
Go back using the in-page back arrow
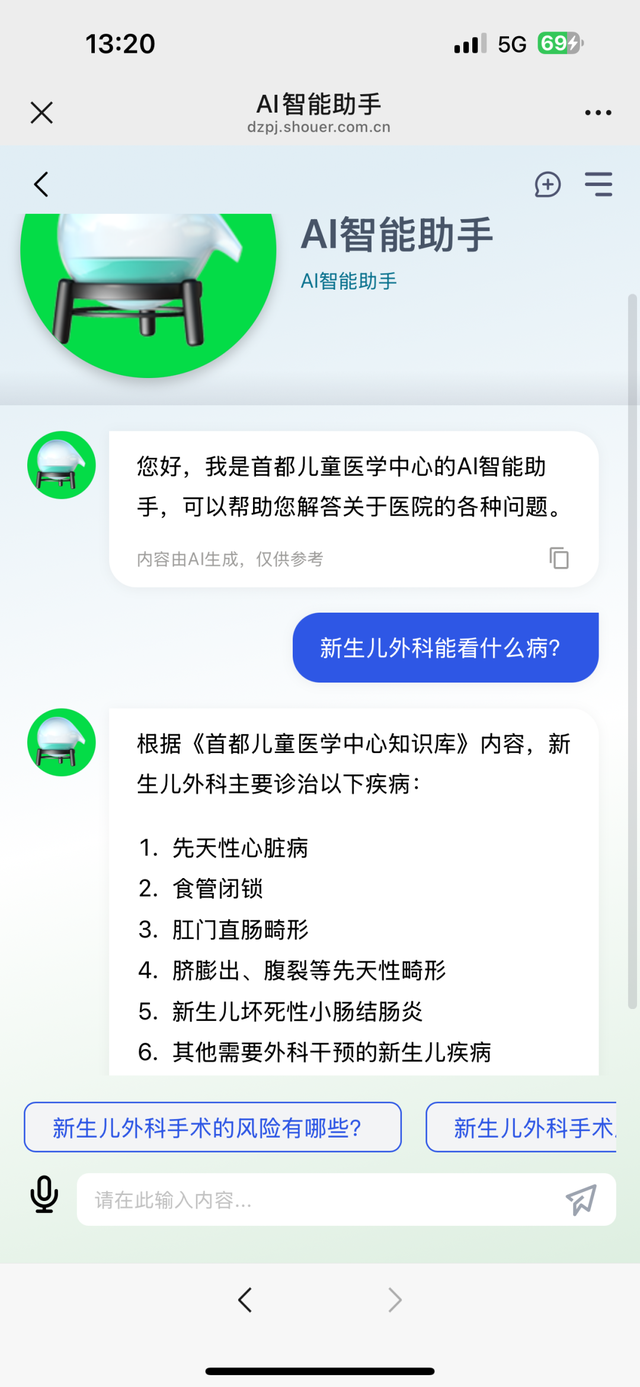(x=41, y=184)
